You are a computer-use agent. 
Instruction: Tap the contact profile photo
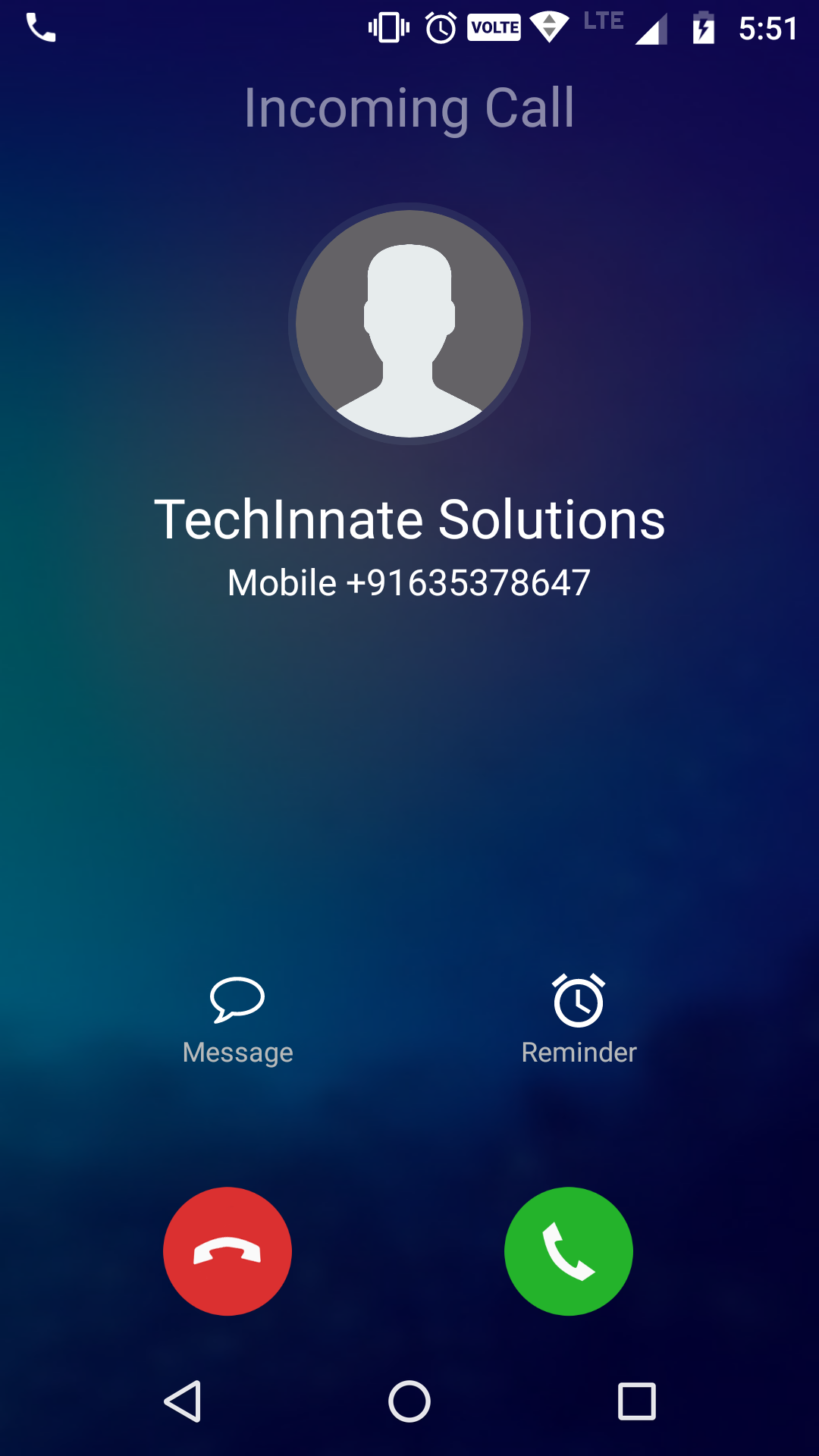pyautogui.click(x=409, y=325)
